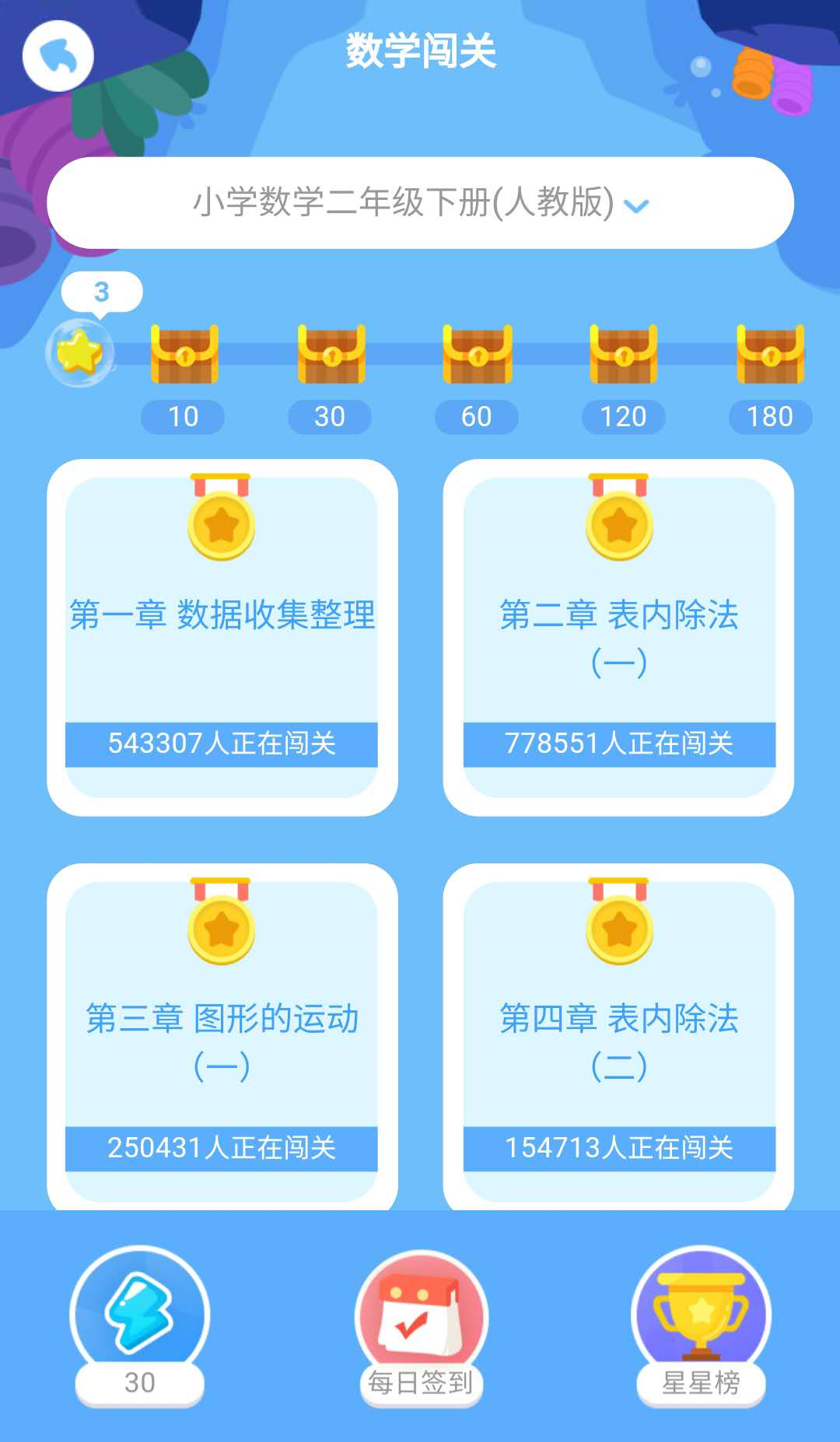The height and width of the screenshot is (1442, 840).
Task: Open the treasure chest at 120 stars
Action: tap(622, 356)
